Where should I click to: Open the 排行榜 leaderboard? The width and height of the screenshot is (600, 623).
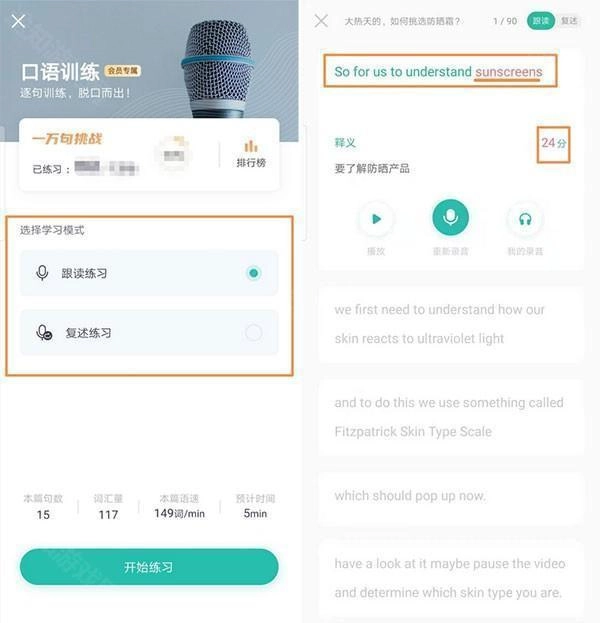click(x=251, y=154)
